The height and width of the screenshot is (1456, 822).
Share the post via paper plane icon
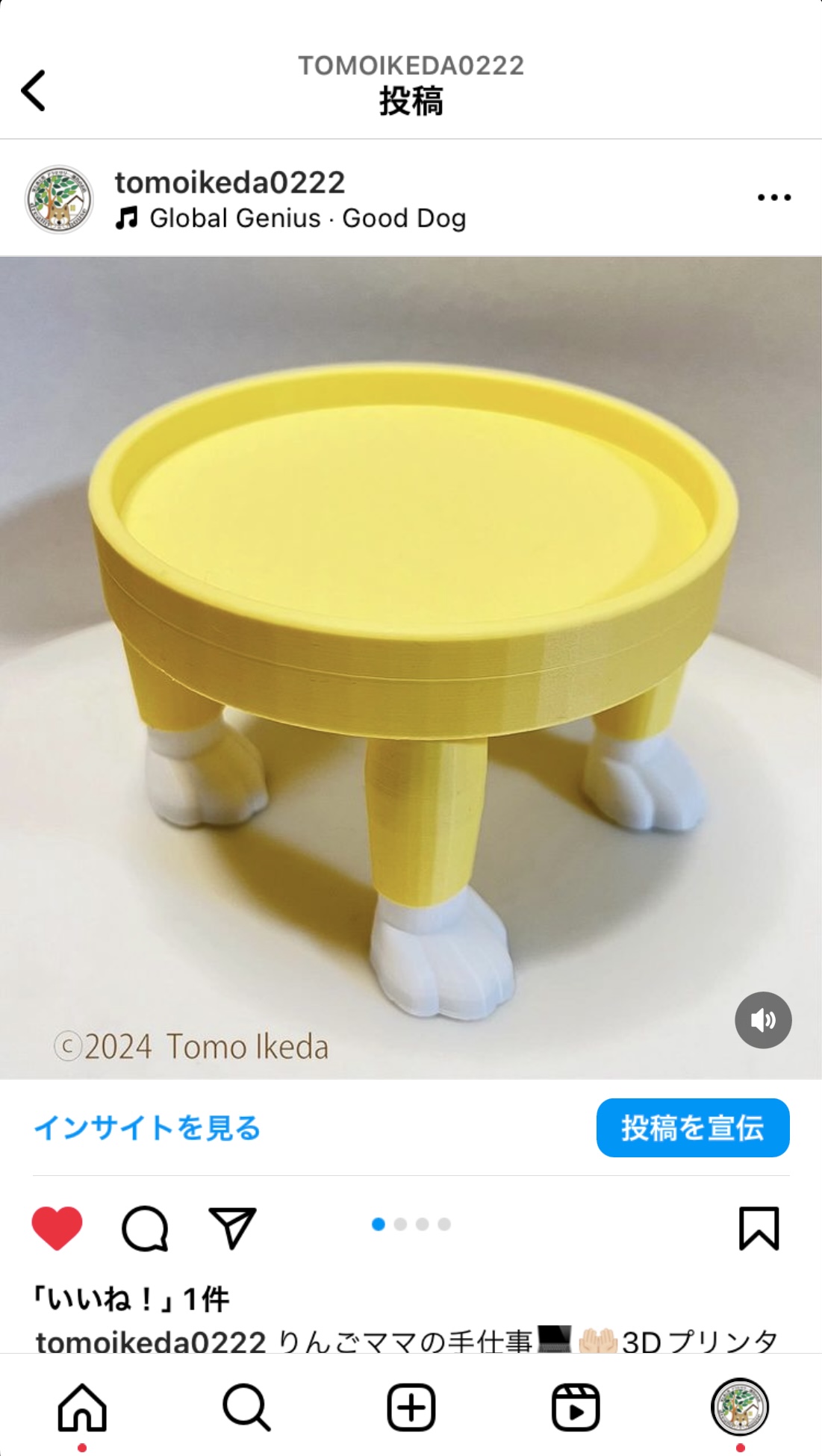233,1228
